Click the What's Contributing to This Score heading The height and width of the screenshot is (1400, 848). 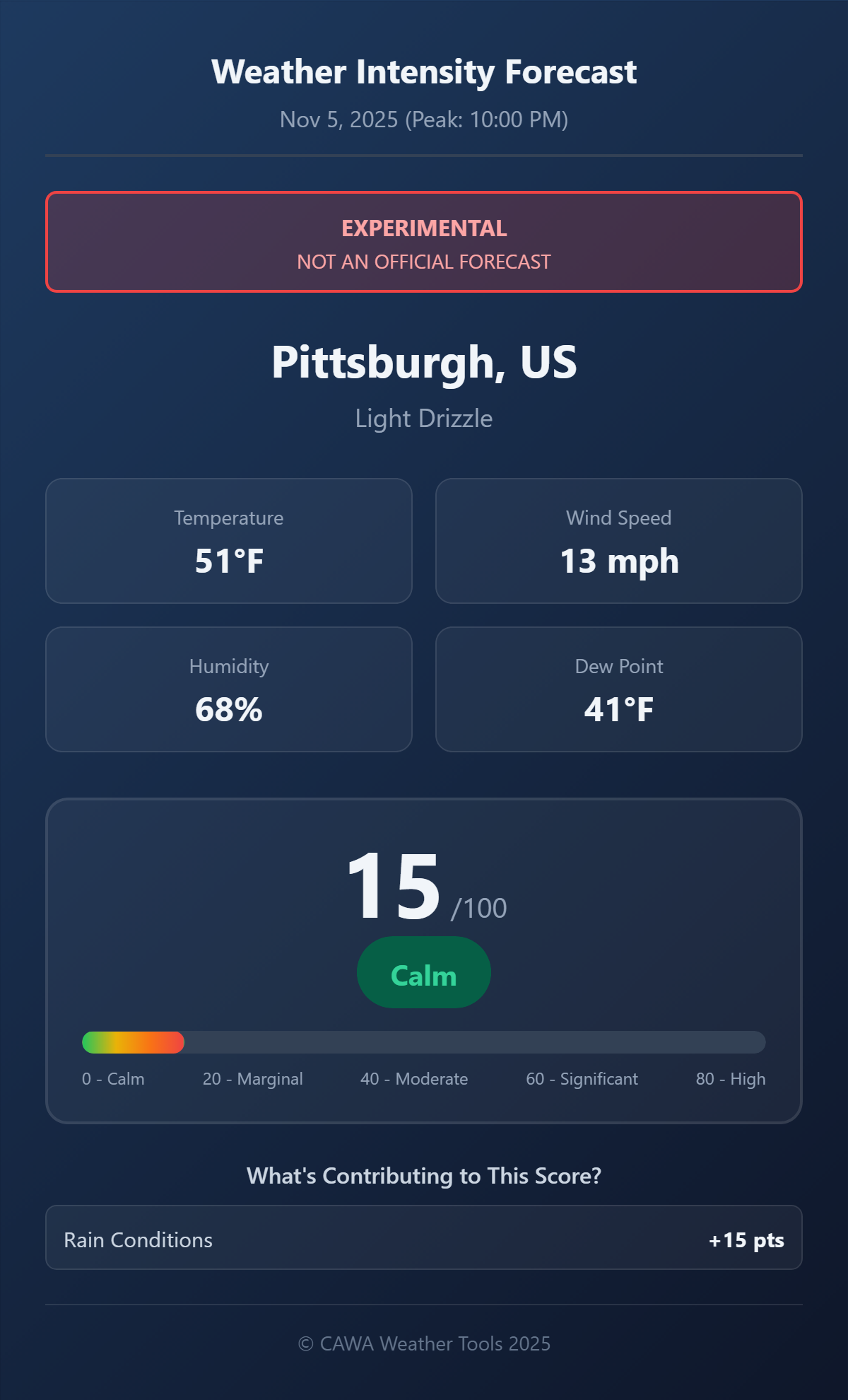(423, 1176)
